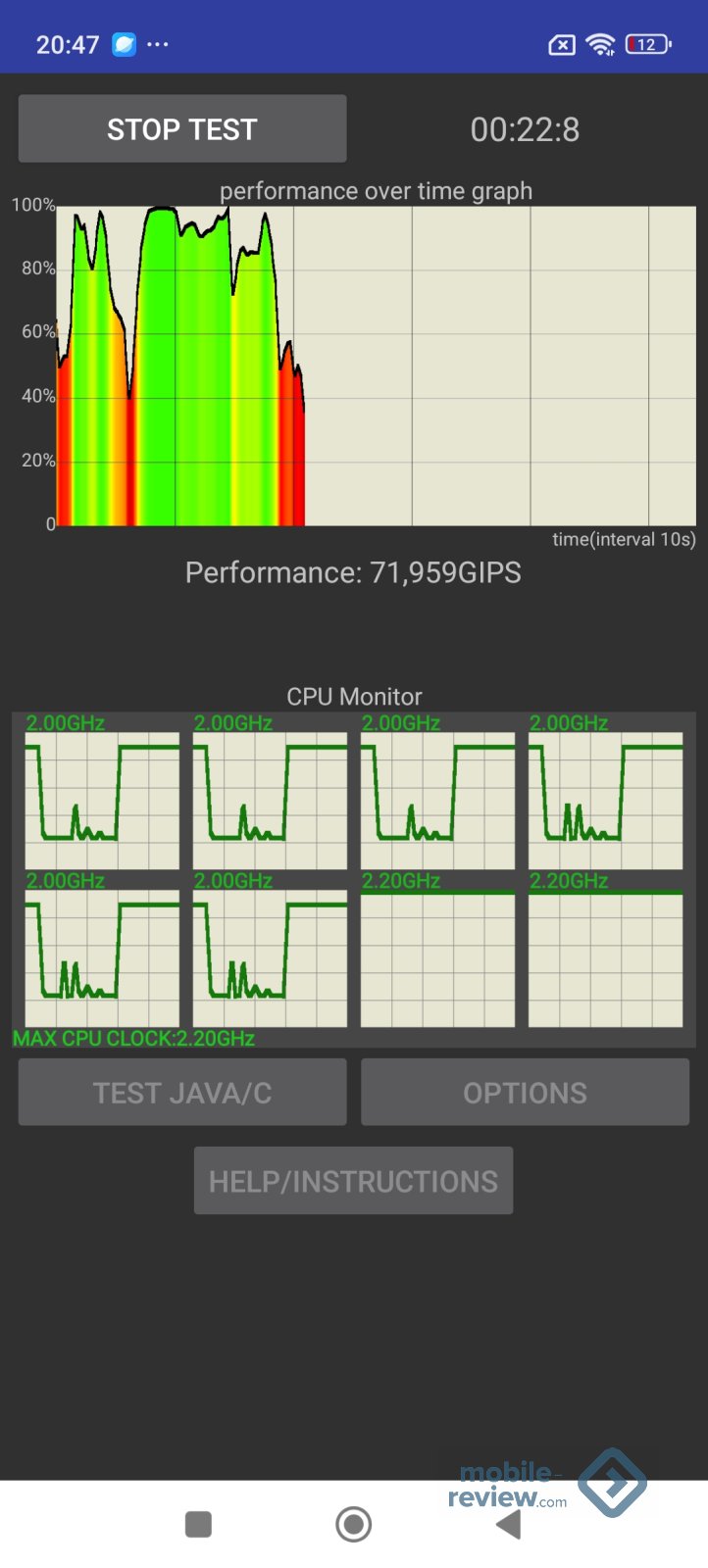This screenshot has height=1568, width=708.
Task: Open HELP/INSTRUCTIONS
Action: (353, 1181)
